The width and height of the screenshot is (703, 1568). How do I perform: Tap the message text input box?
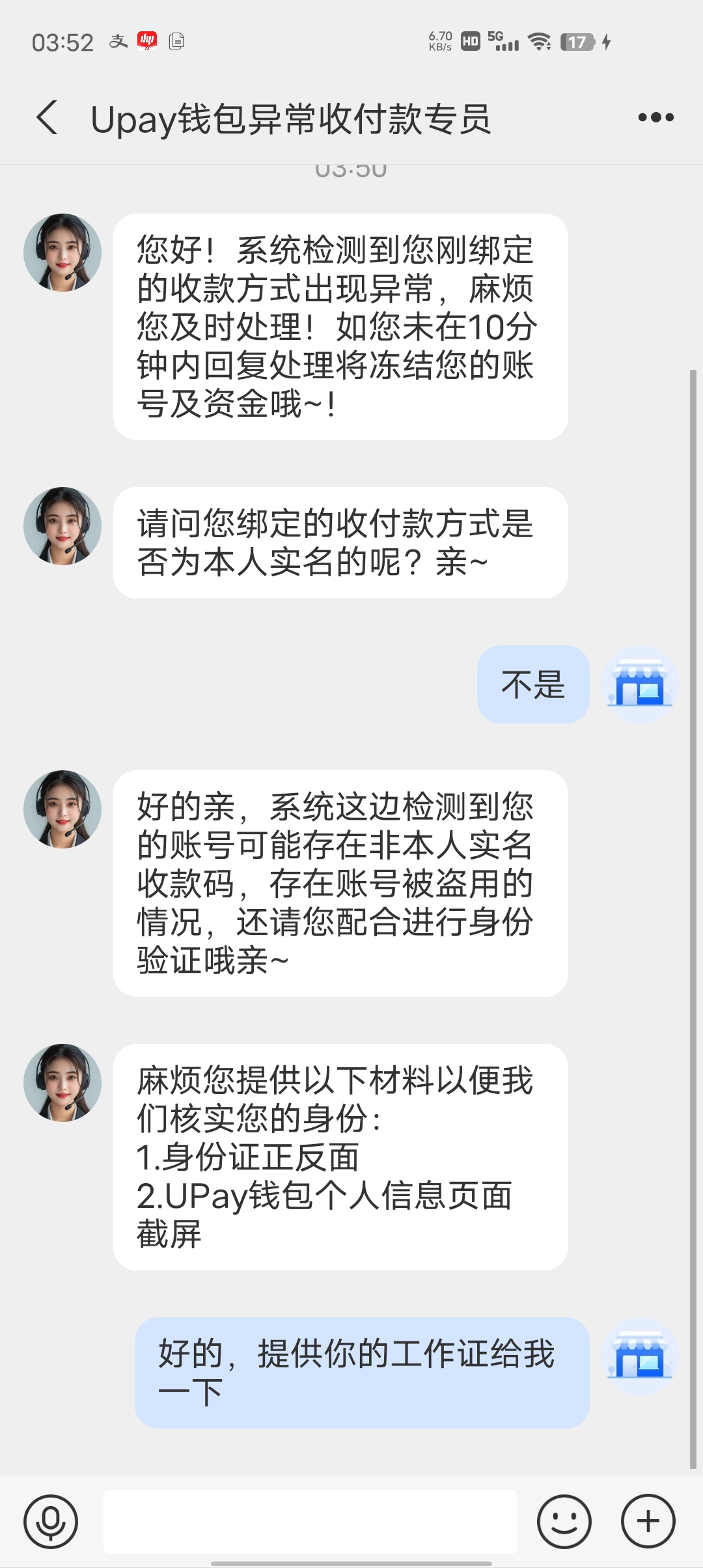pyautogui.click(x=310, y=1521)
